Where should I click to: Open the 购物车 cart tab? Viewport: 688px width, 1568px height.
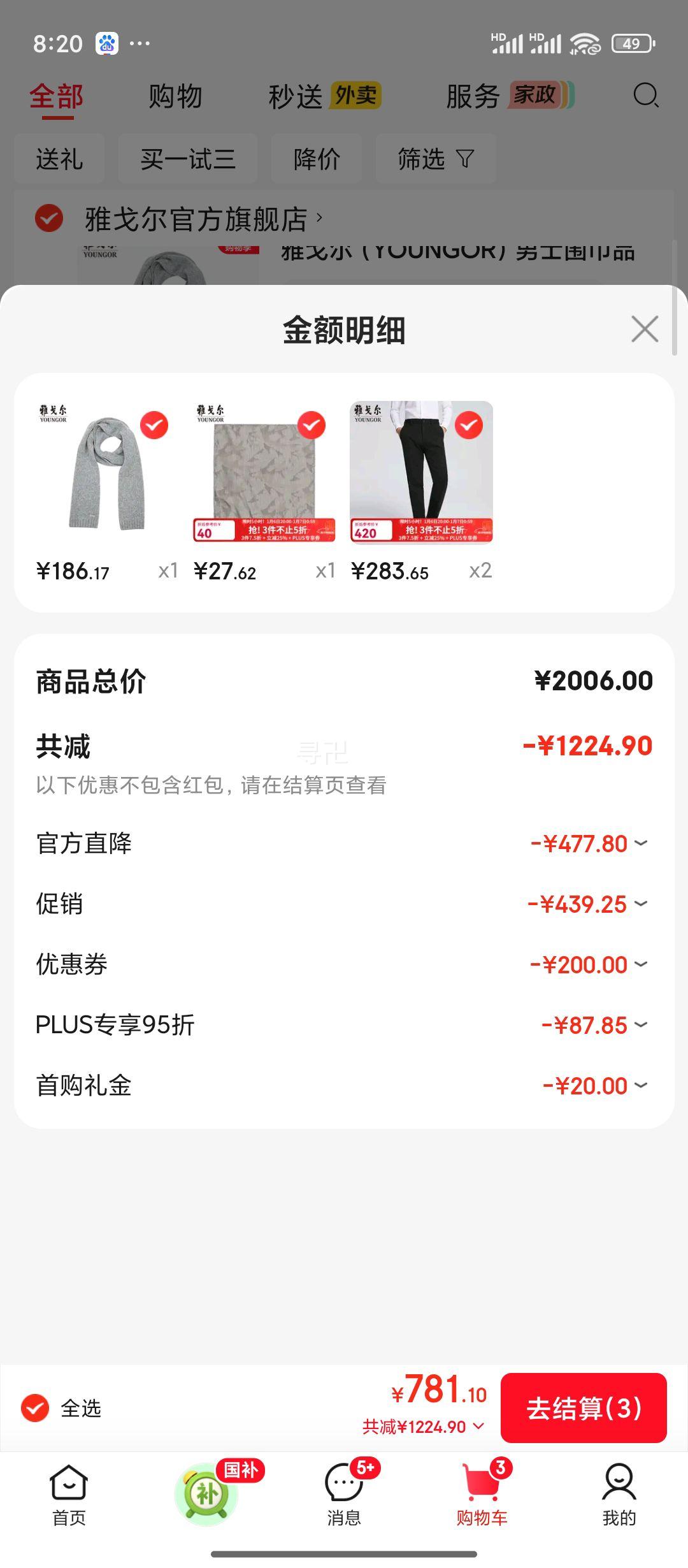tap(482, 1495)
